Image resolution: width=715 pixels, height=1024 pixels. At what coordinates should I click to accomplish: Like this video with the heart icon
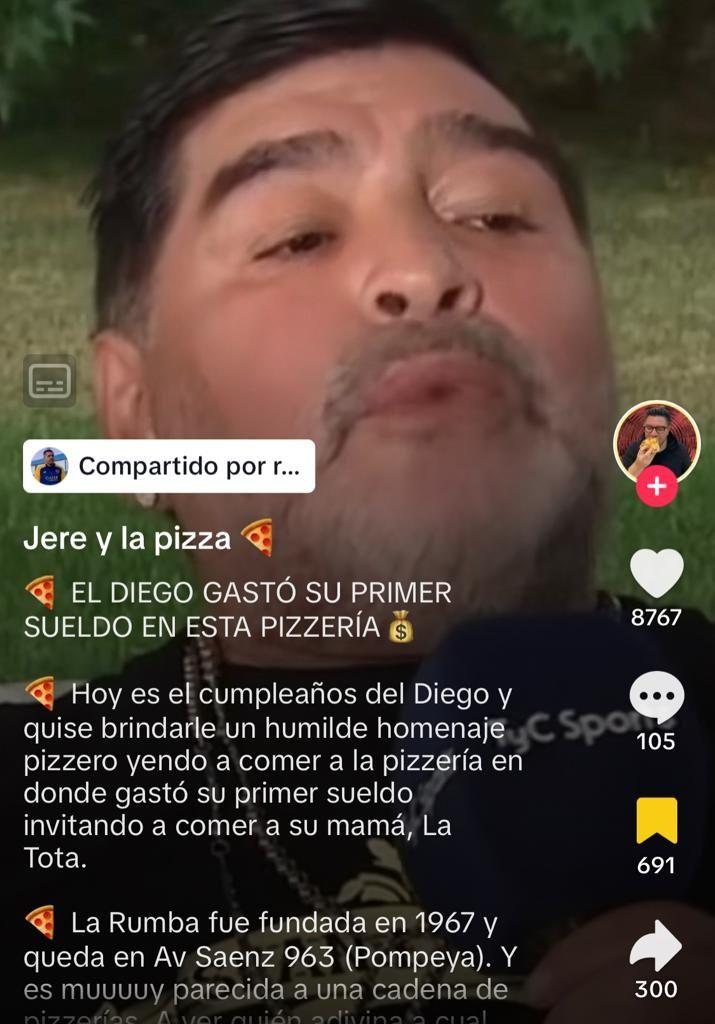(x=656, y=575)
